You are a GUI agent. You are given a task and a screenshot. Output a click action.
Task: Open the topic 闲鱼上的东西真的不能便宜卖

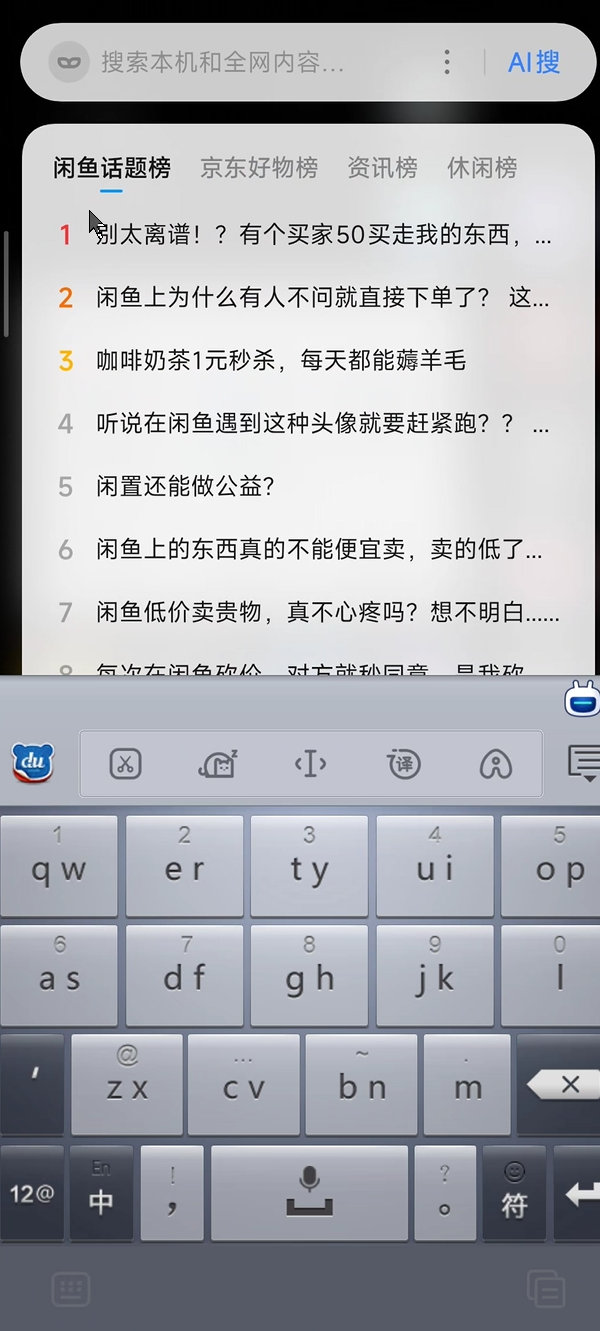318,549
